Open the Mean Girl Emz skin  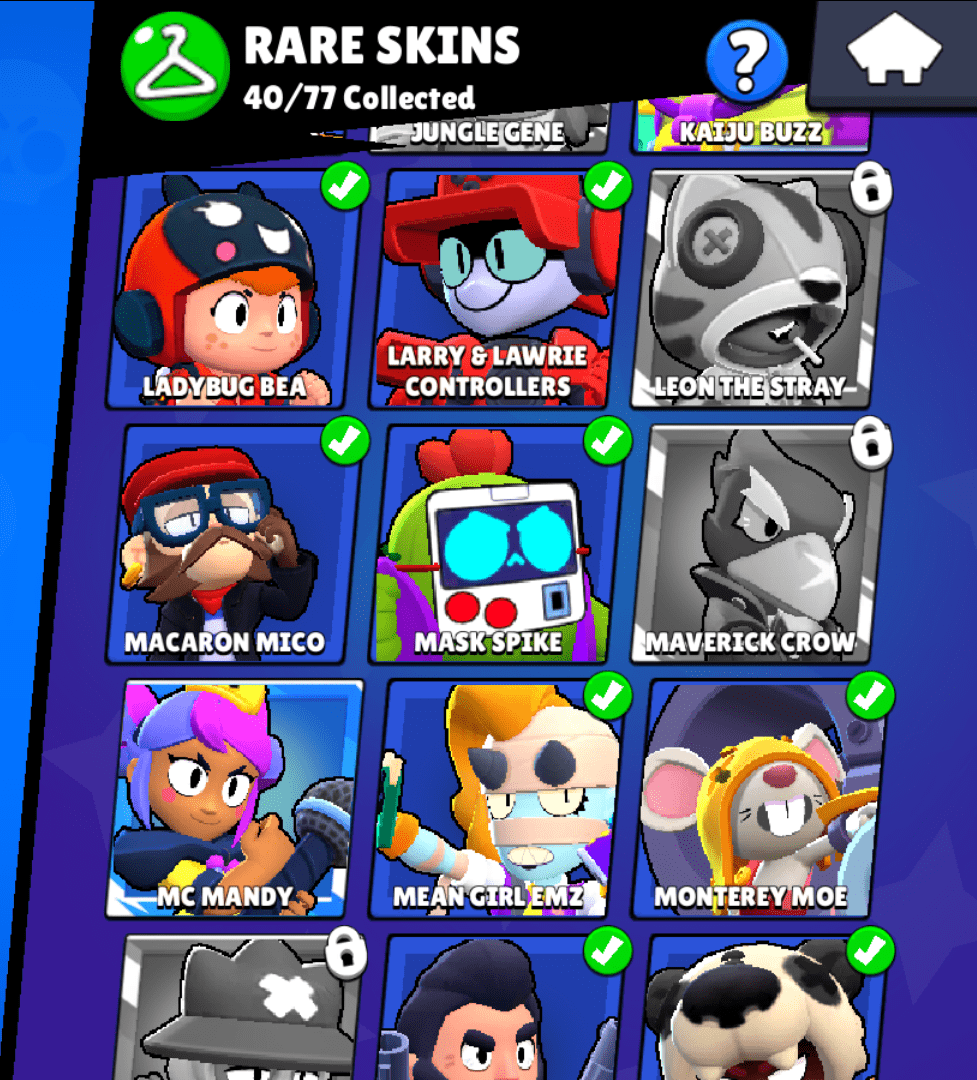489,800
